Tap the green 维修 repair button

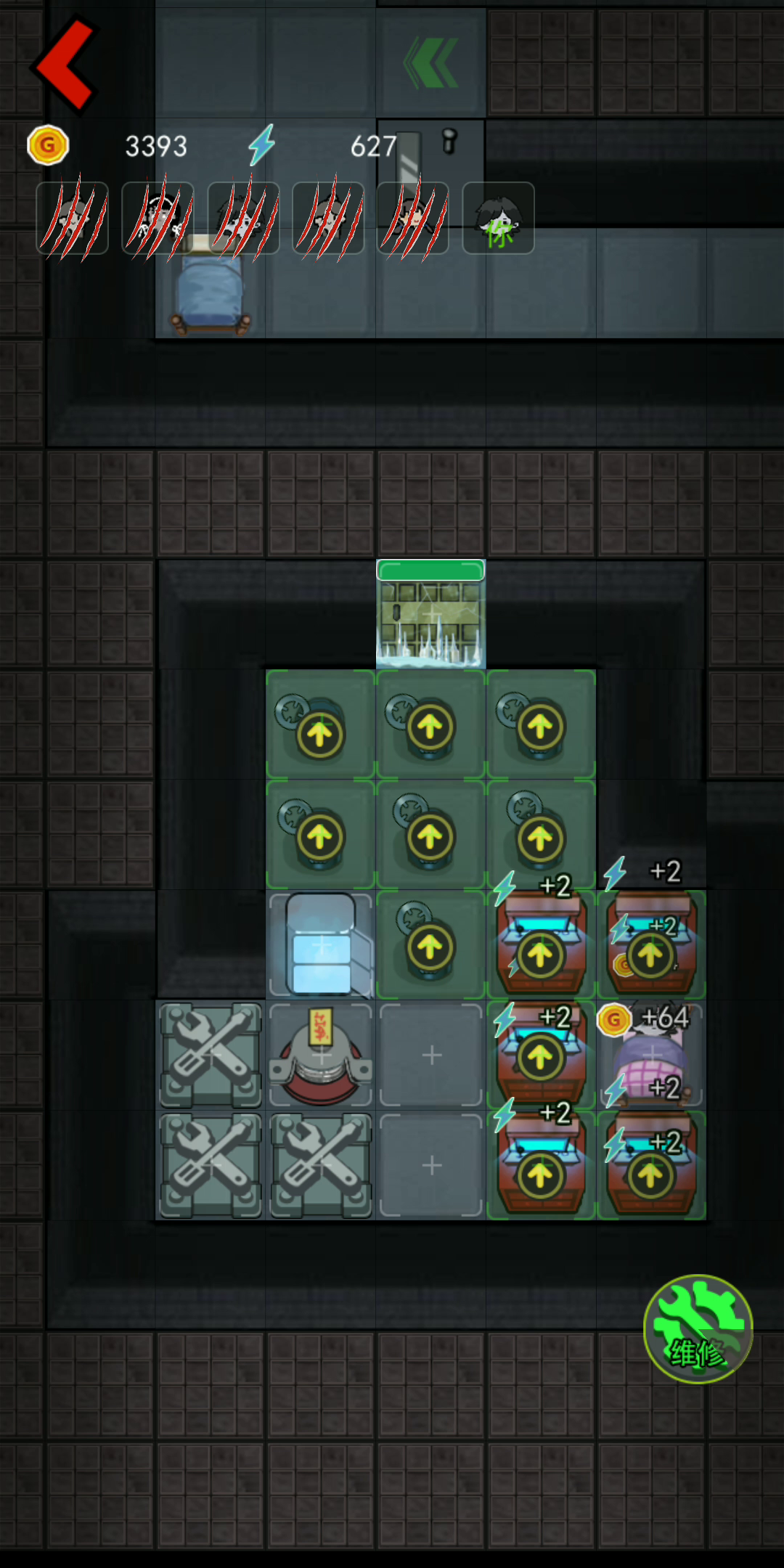click(698, 1328)
